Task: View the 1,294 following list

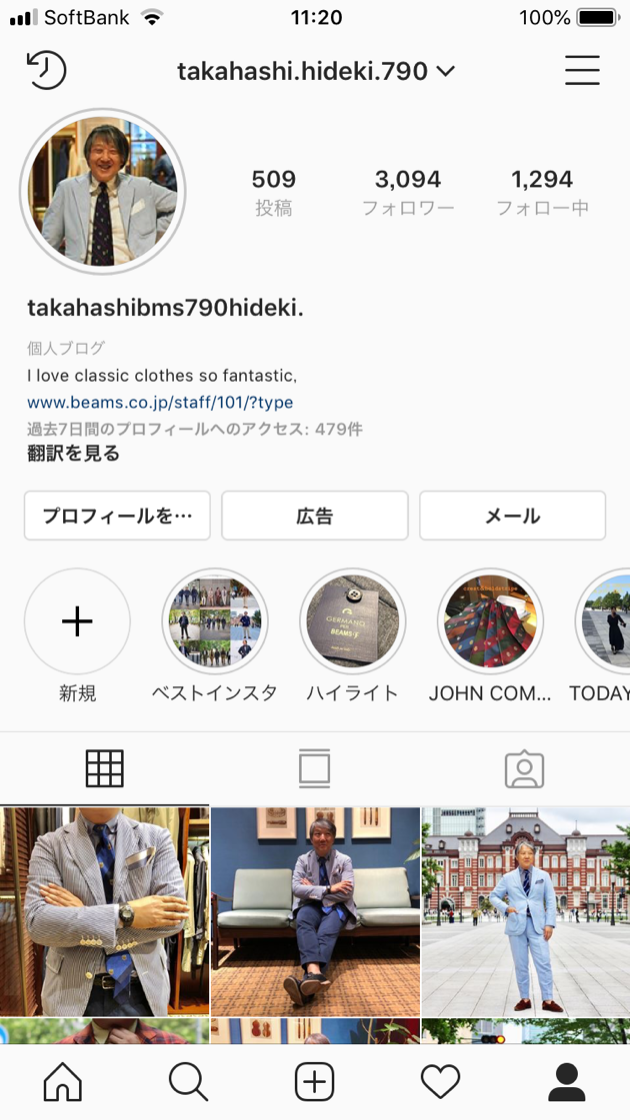Action: pos(542,192)
